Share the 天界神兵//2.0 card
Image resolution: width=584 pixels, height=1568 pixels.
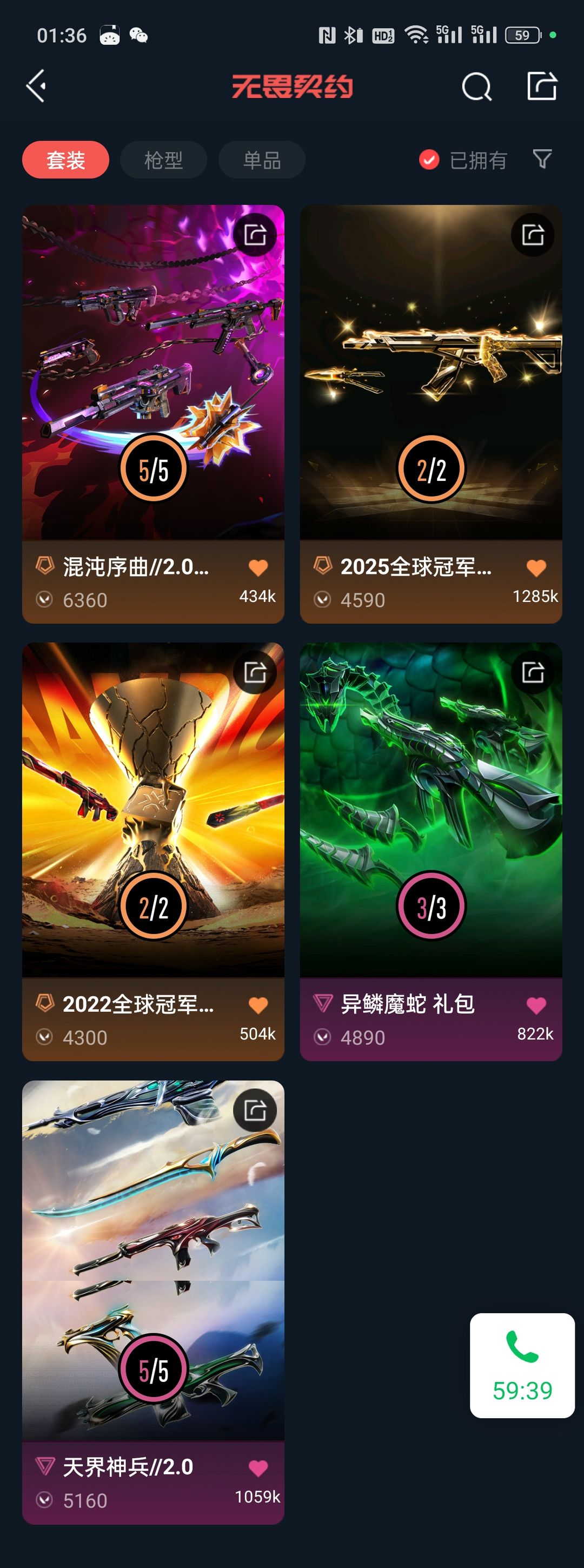[x=255, y=1110]
